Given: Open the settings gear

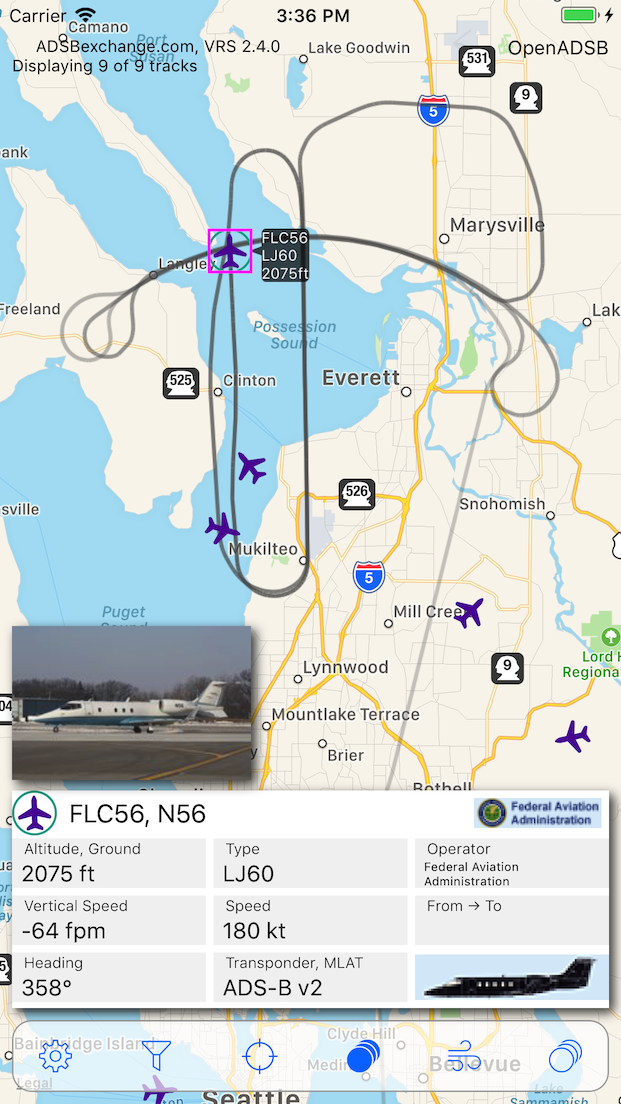Looking at the screenshot, I should coord(54,1056).
